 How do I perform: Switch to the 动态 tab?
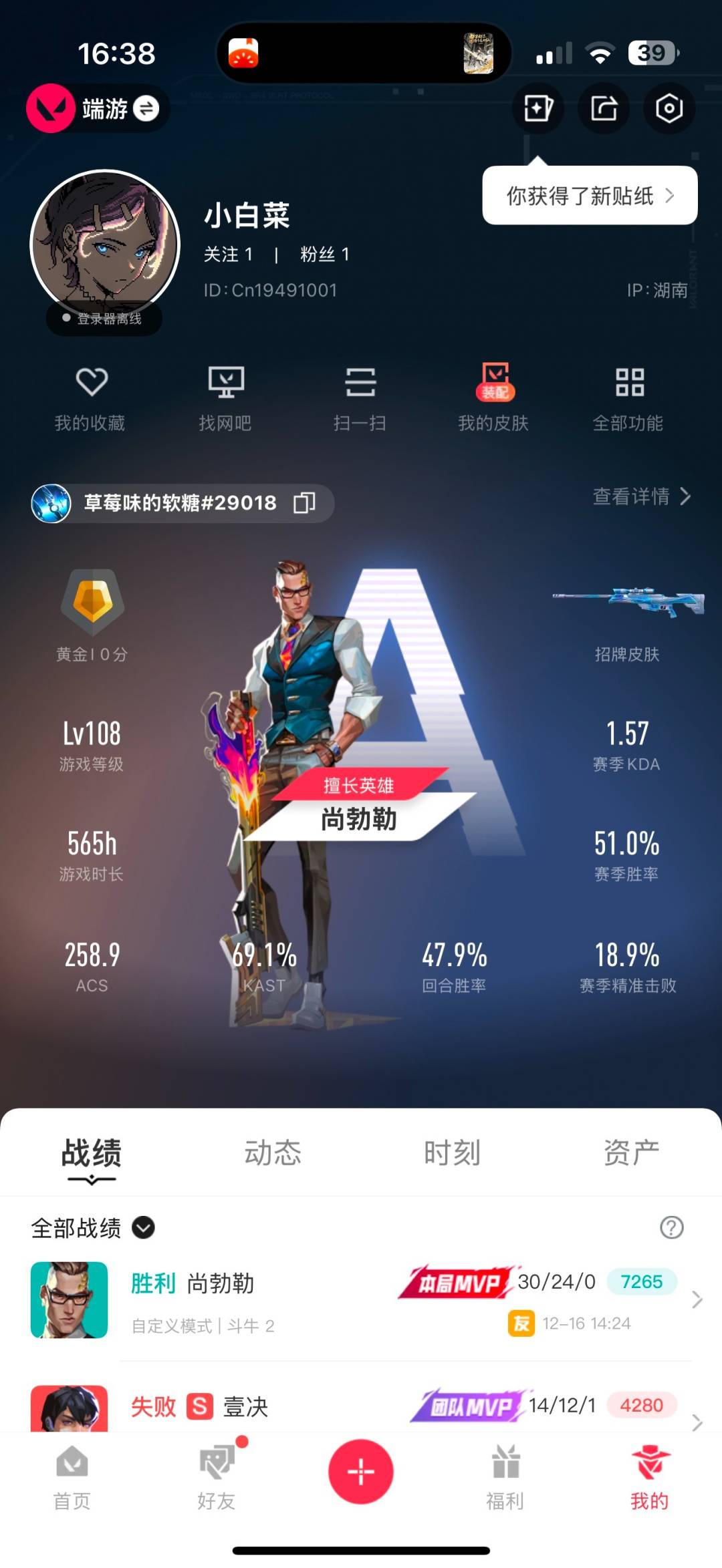coord(272,1153)
